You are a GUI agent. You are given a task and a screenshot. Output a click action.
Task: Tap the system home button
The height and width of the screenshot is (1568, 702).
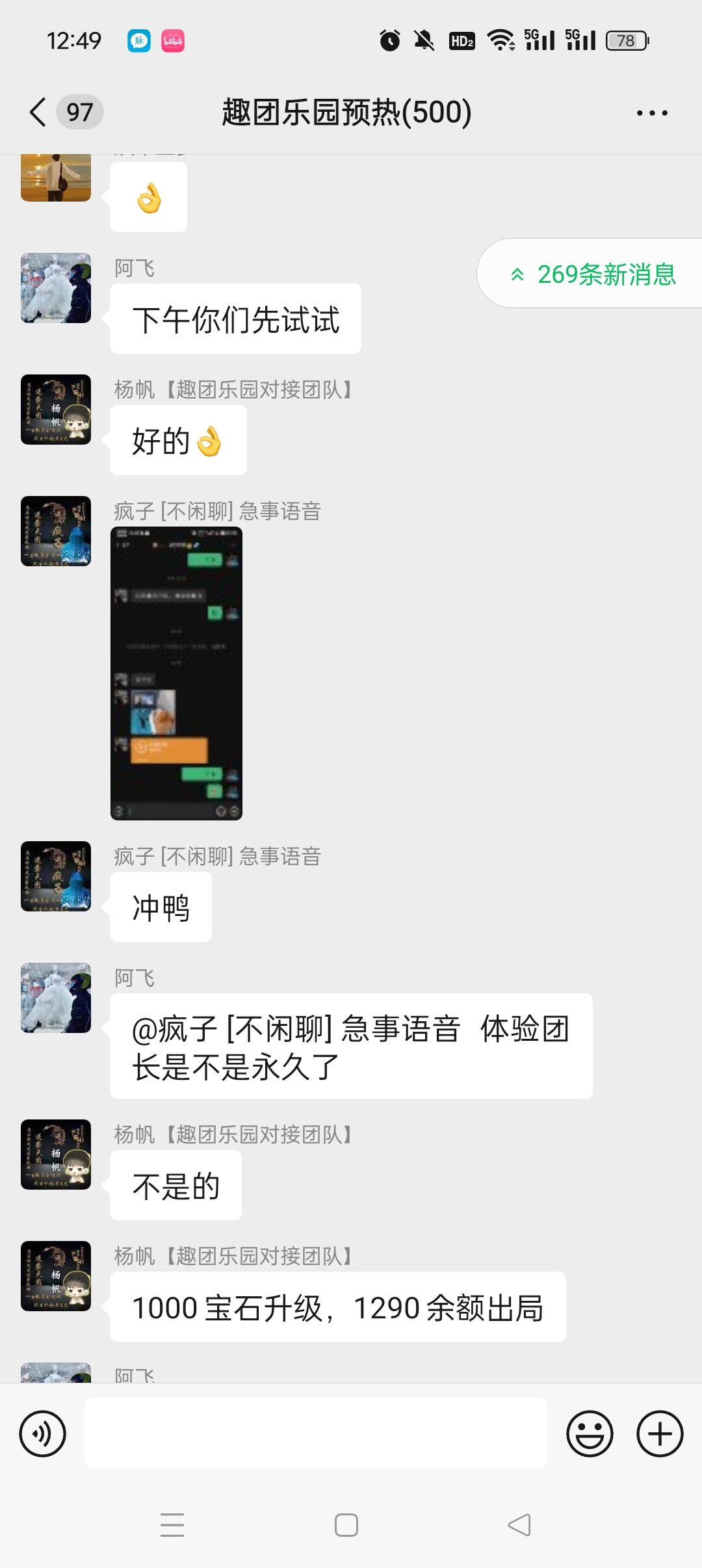pos(346,1524)
